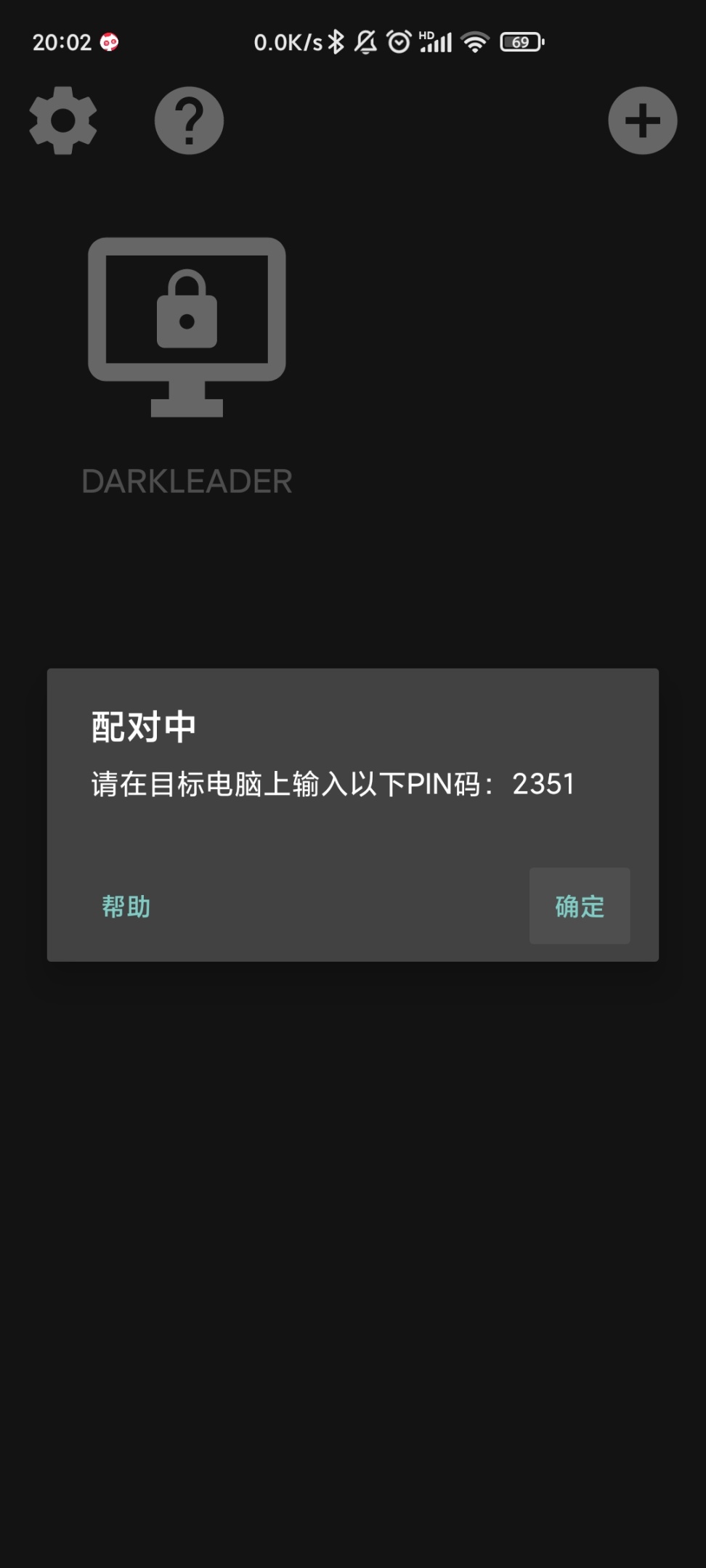Add a new computer with plus icon
This screenshot has width=706, height=1568.
pos(642,121)
